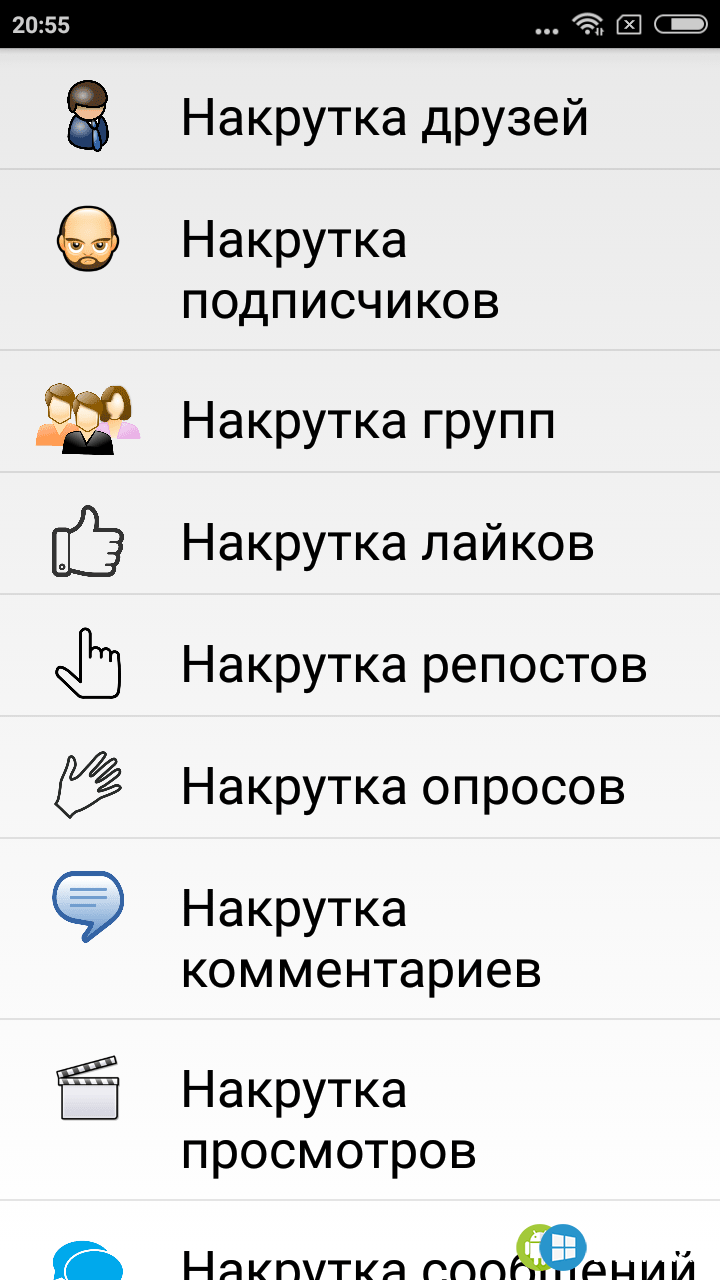Choose Накрутка лайков
Image resolution: width=720 pixels, height=1280 pixels.
[x=387, y=543]
